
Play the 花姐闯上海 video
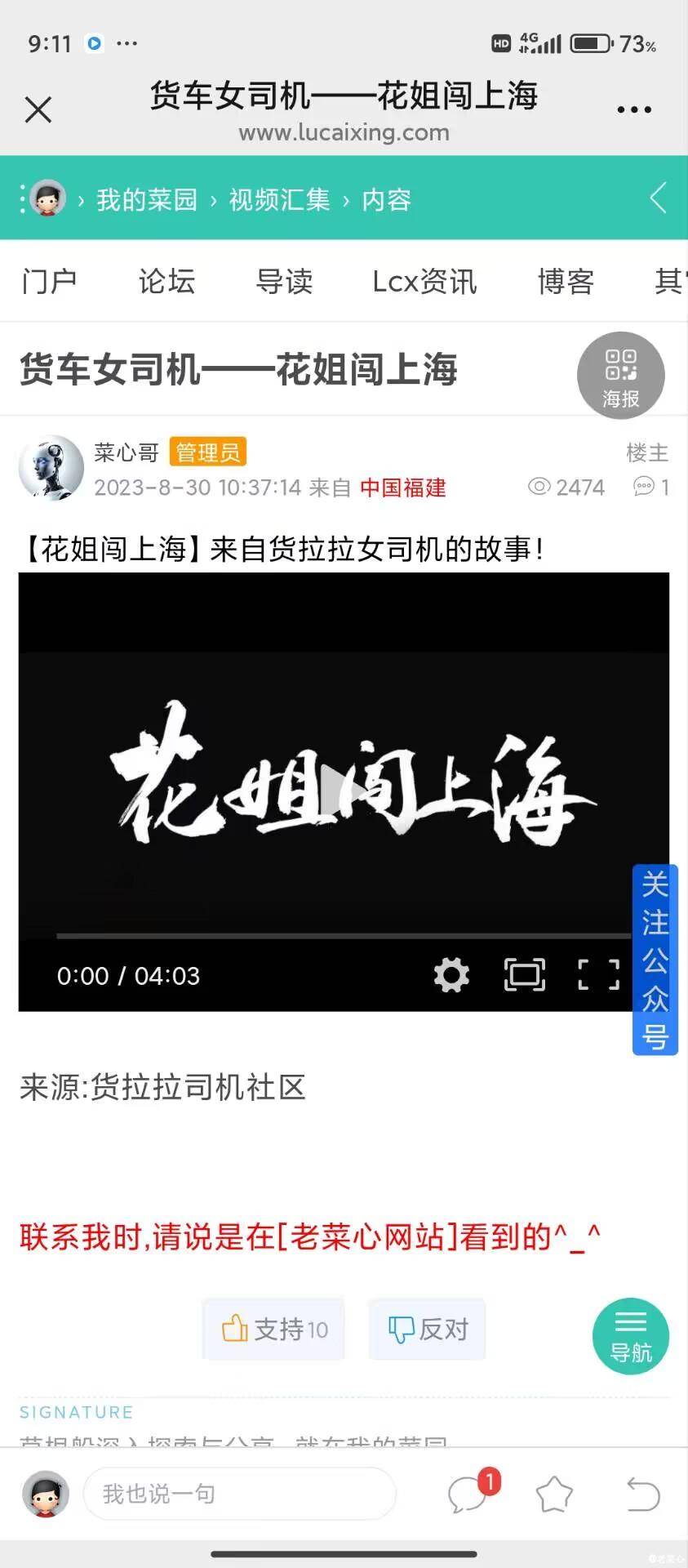[x=335, y=791]
